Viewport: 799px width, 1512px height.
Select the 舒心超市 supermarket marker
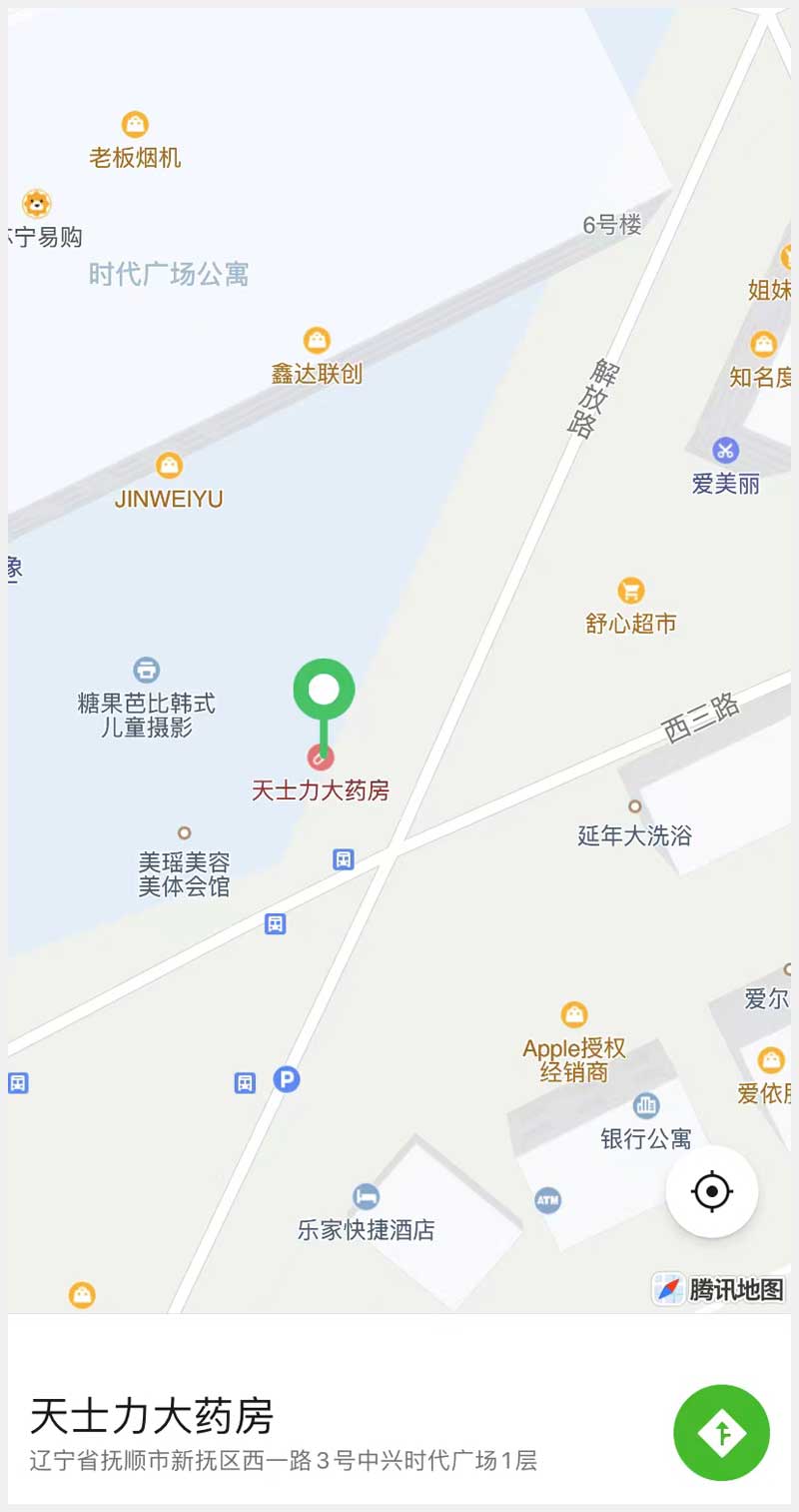click(630, 591)
